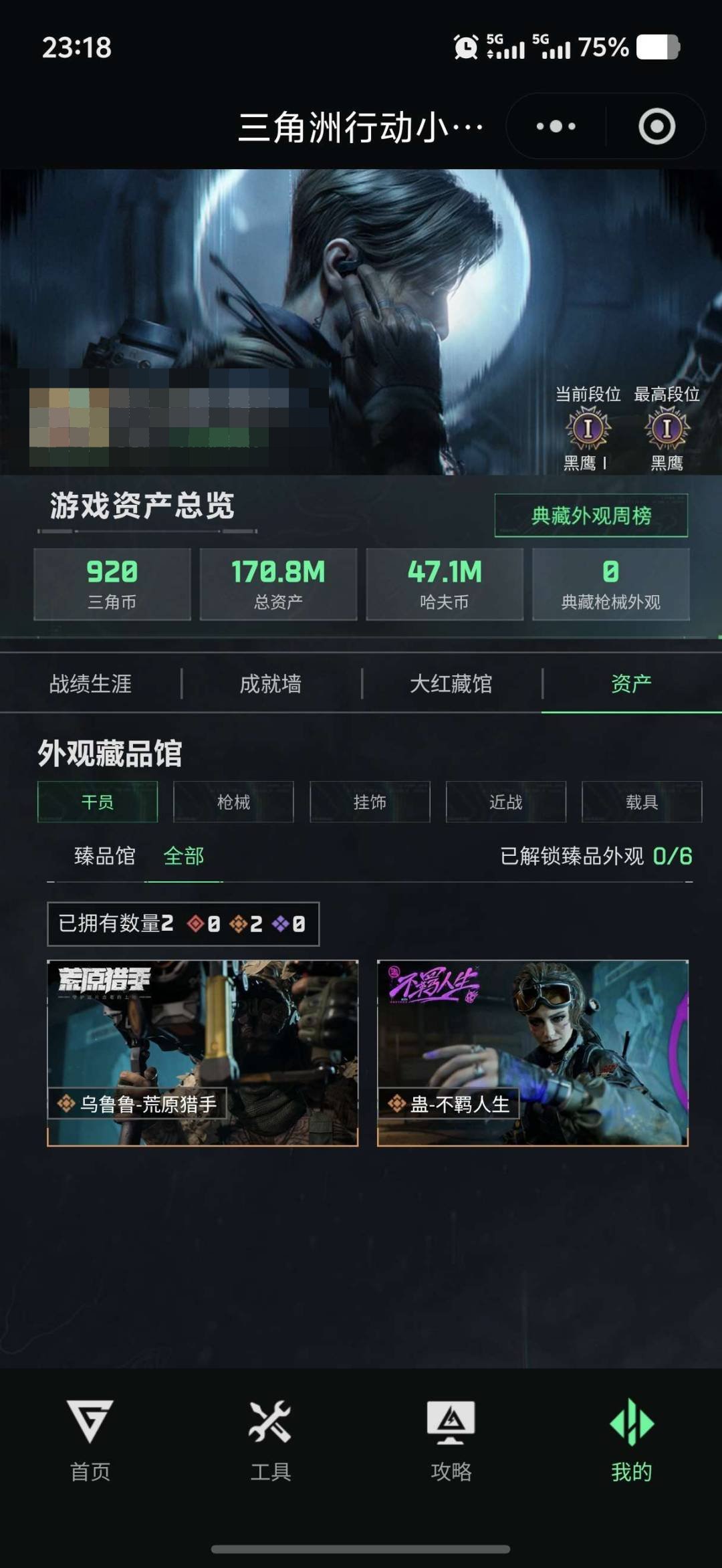Open the 大红藏馆 tab
The height and width of the screenshot is (1568, 722).
pyautogui.click(x=453, y=683)
